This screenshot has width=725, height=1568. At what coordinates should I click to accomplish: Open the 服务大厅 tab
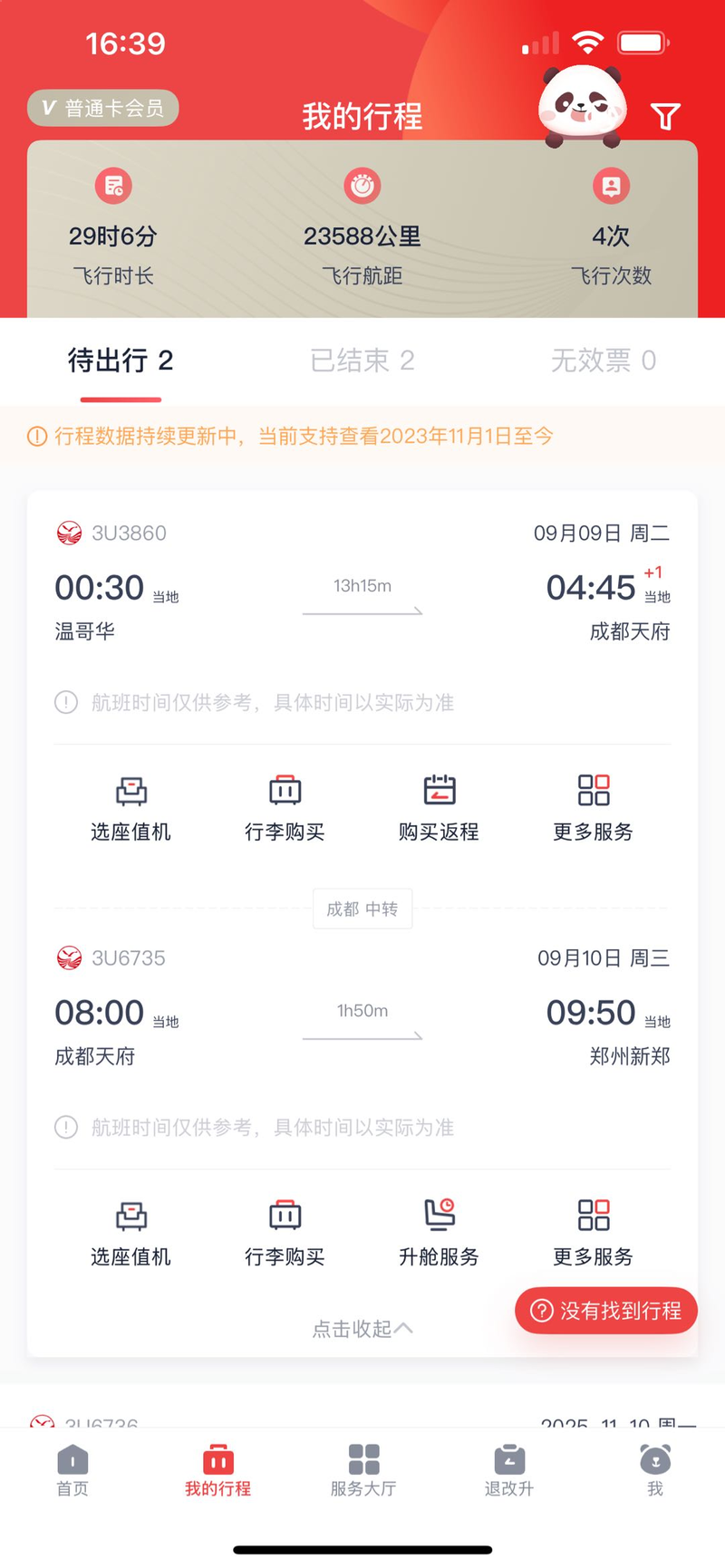[362, 1471]
